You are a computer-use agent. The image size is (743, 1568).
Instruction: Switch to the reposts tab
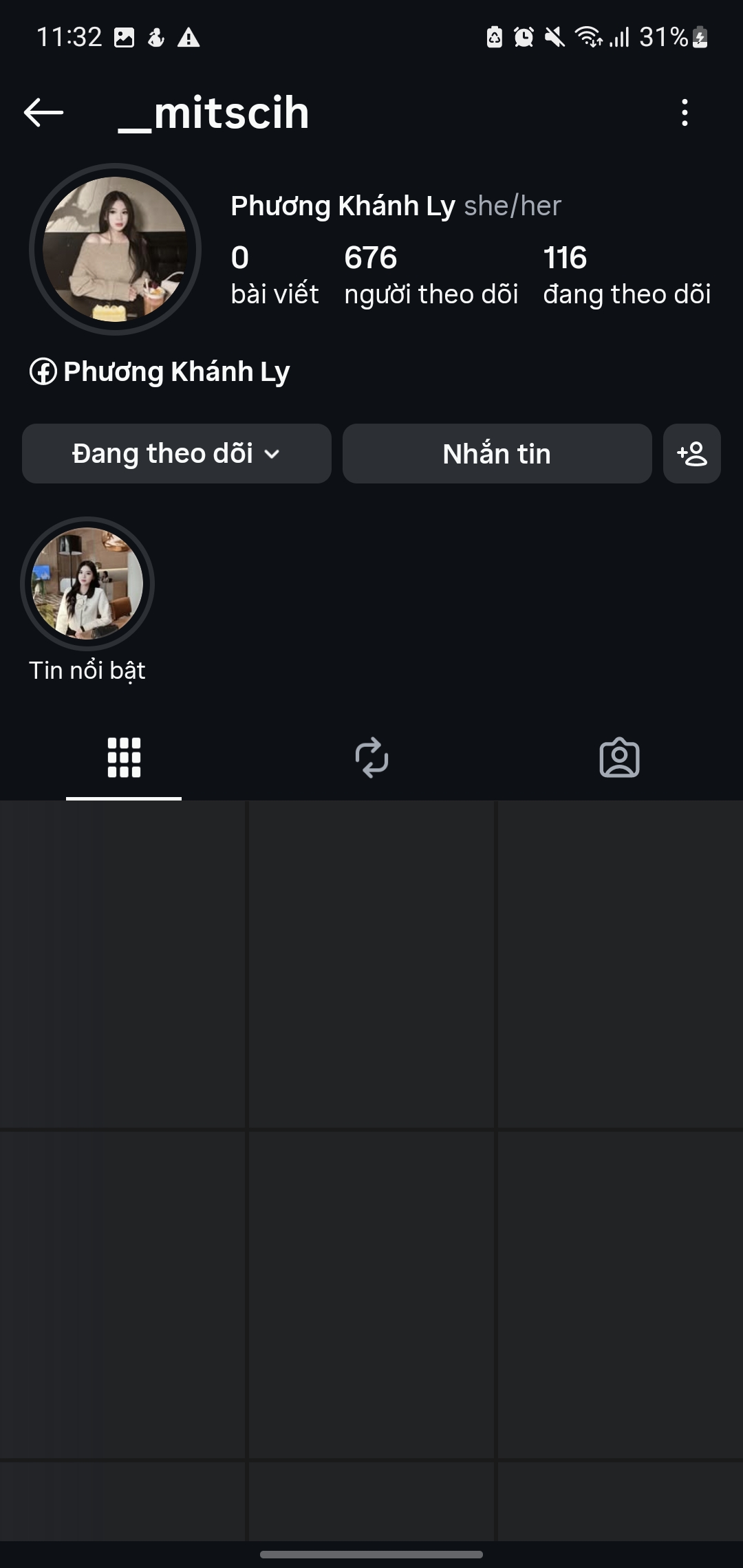tap(371, 758)
